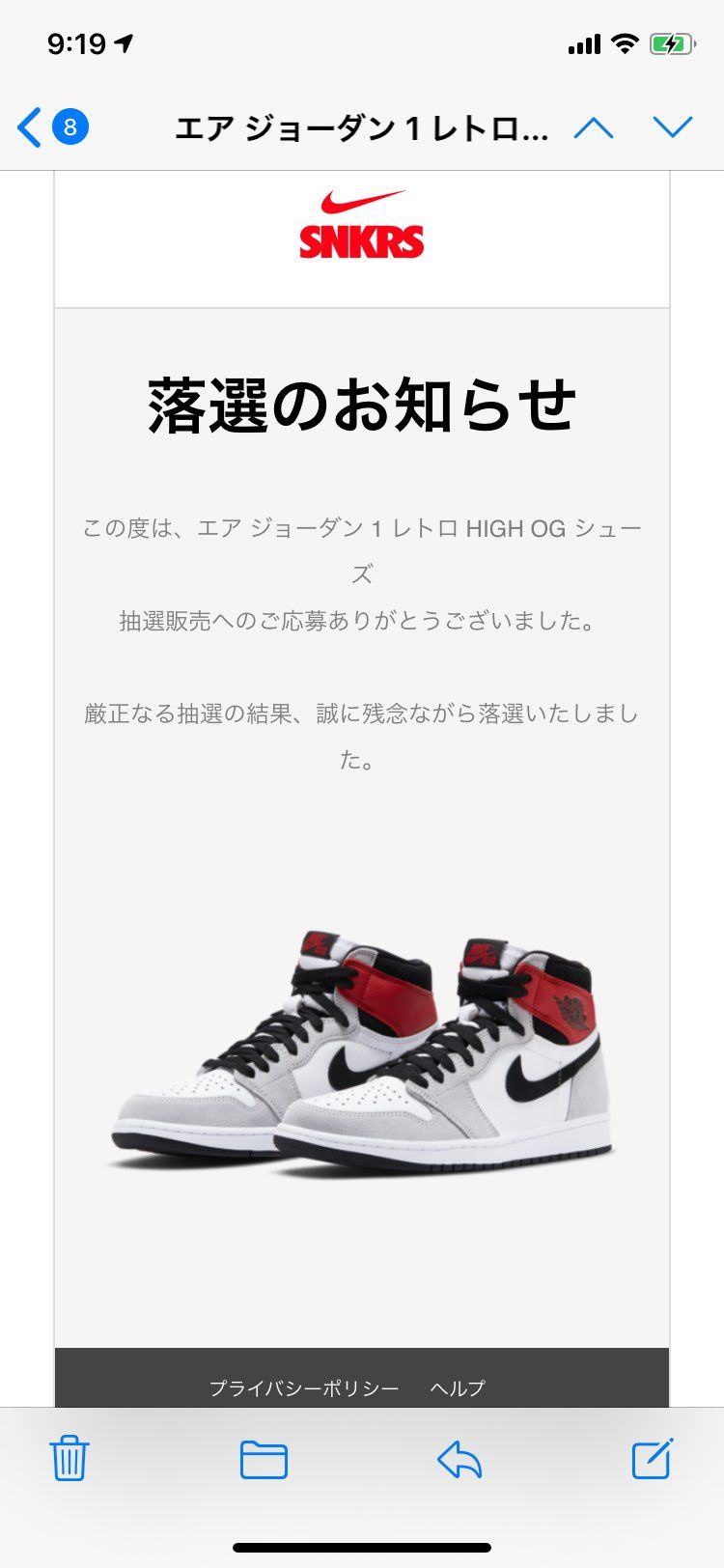Open reply options with the reply arrow
The image size is (724, 1568).
point(459,1460)
